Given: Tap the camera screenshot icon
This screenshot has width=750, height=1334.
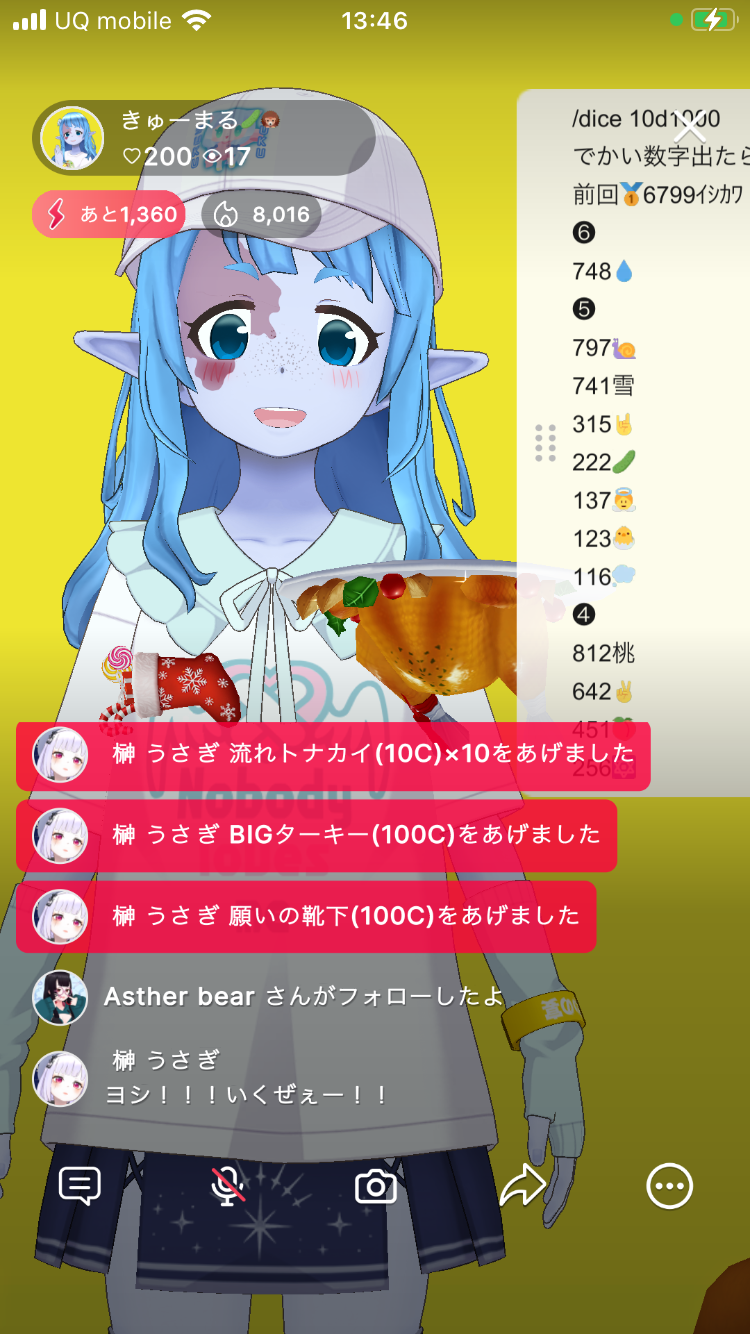Looking at the screenshot, I should point(376,1187).
